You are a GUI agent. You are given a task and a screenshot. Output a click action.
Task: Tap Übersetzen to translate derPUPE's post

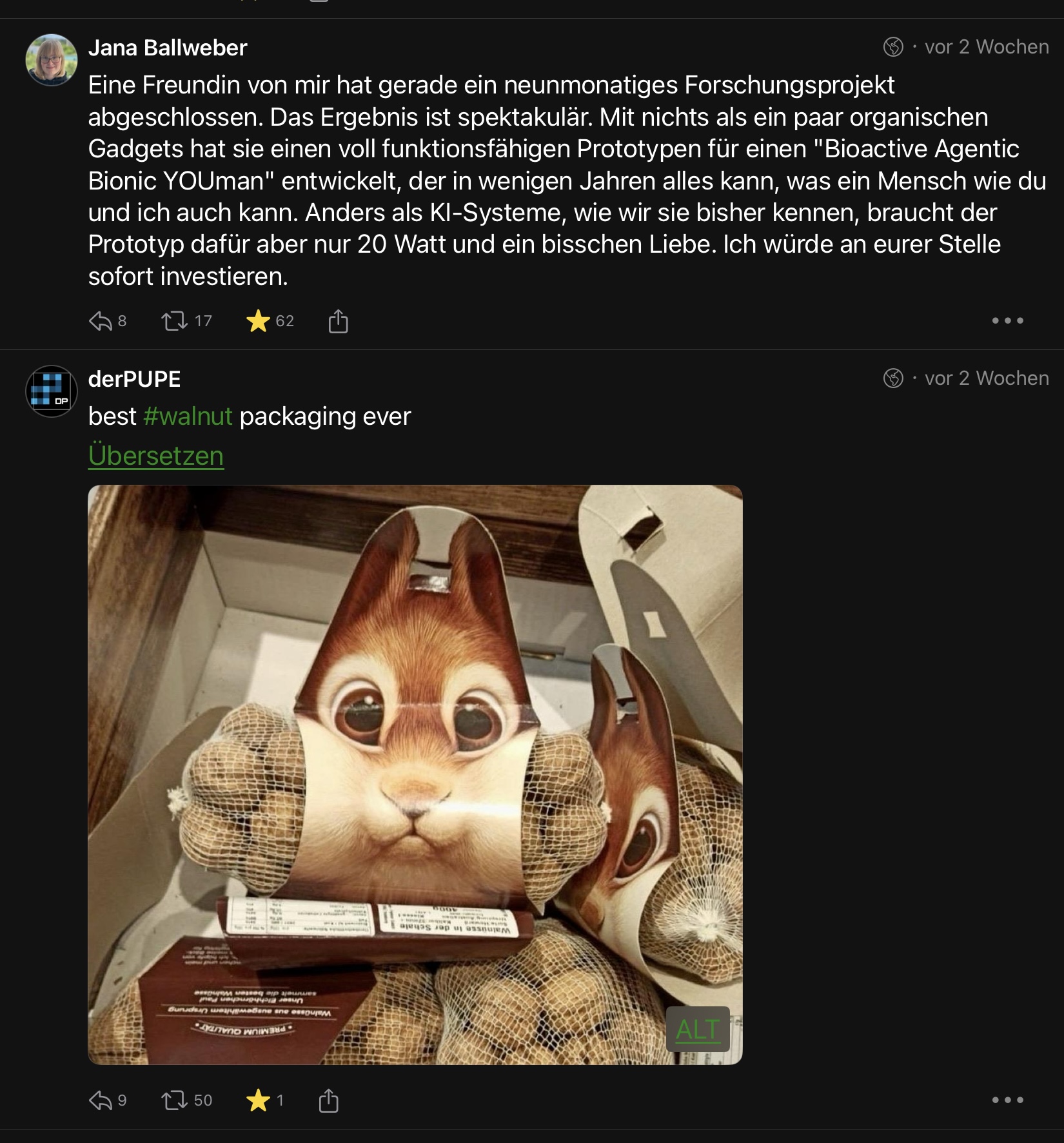tap(156, 456)
